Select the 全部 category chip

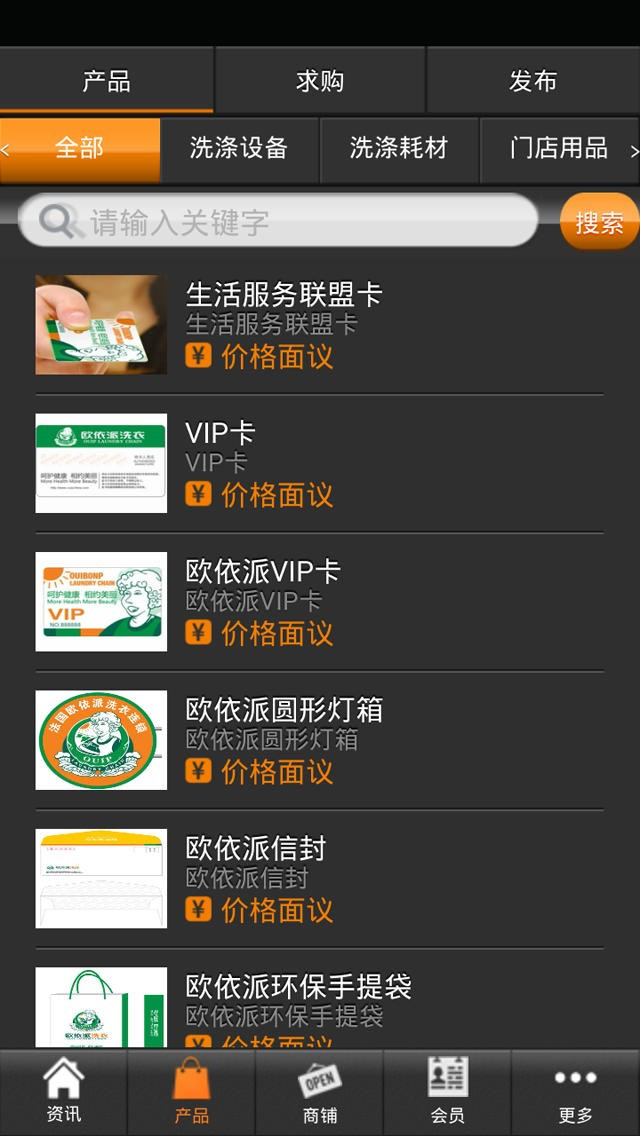tap(80, 149)
